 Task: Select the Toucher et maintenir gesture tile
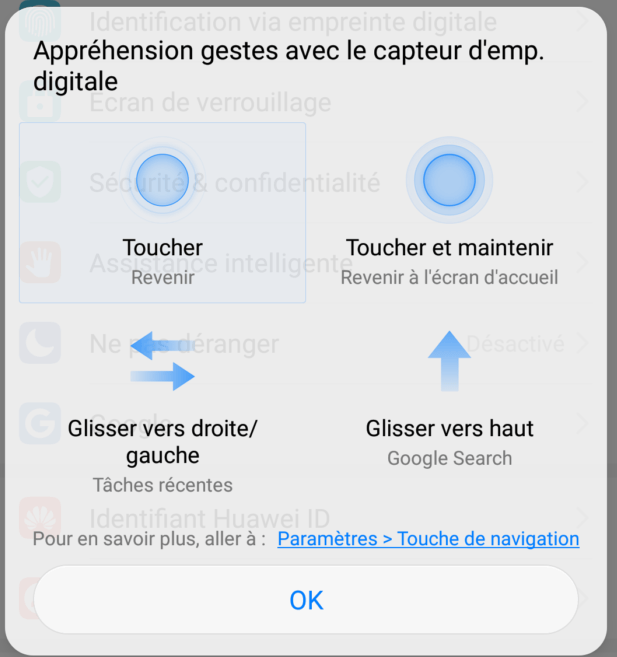(449, 212)
